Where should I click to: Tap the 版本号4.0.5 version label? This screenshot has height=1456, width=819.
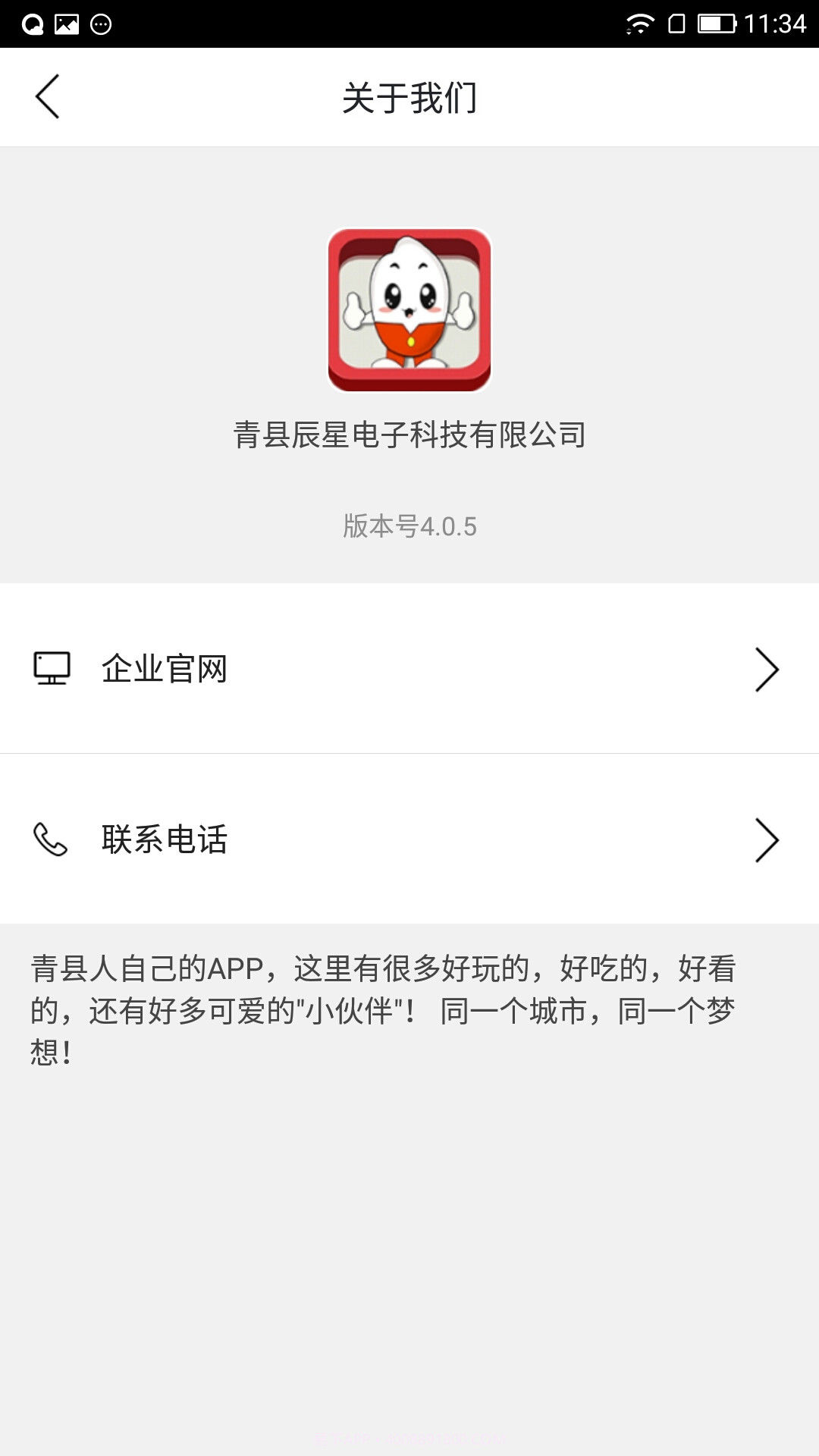pyautogui.click(x=409, y=525)
